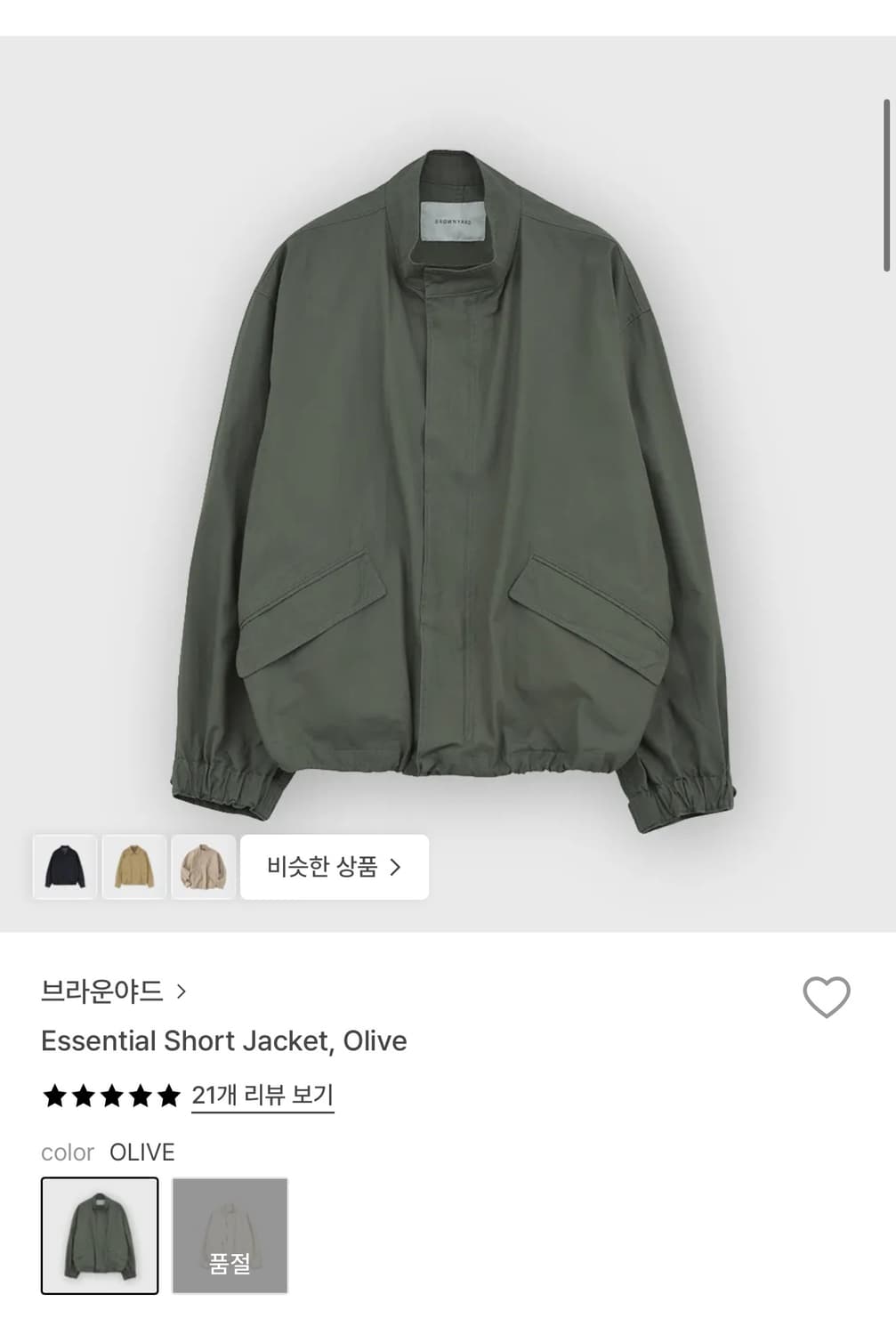This screenshot has width=896, height=1335.
Task: Click the OLIVE label next to color
Action: pos(141,1152)
